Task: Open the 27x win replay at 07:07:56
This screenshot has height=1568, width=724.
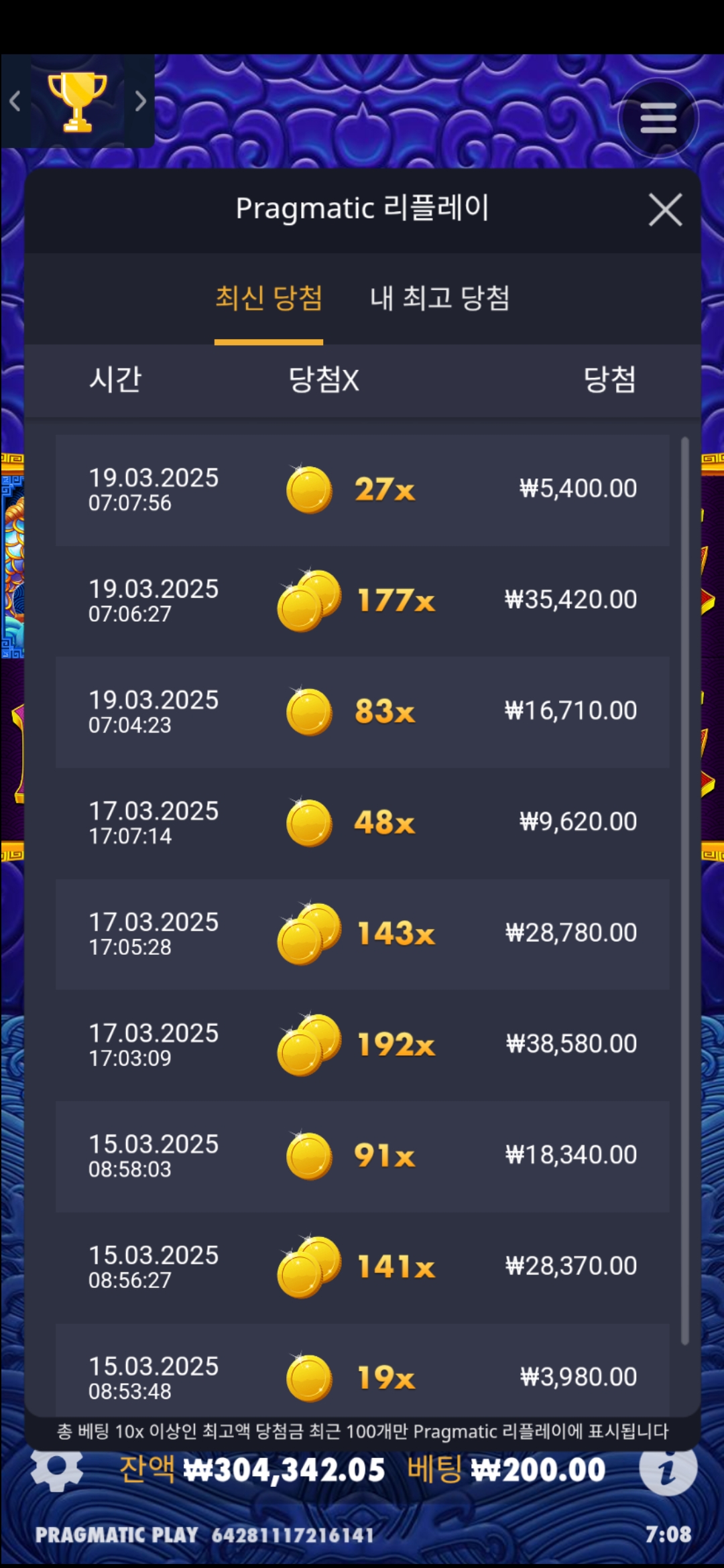Action: coord(362,490)
